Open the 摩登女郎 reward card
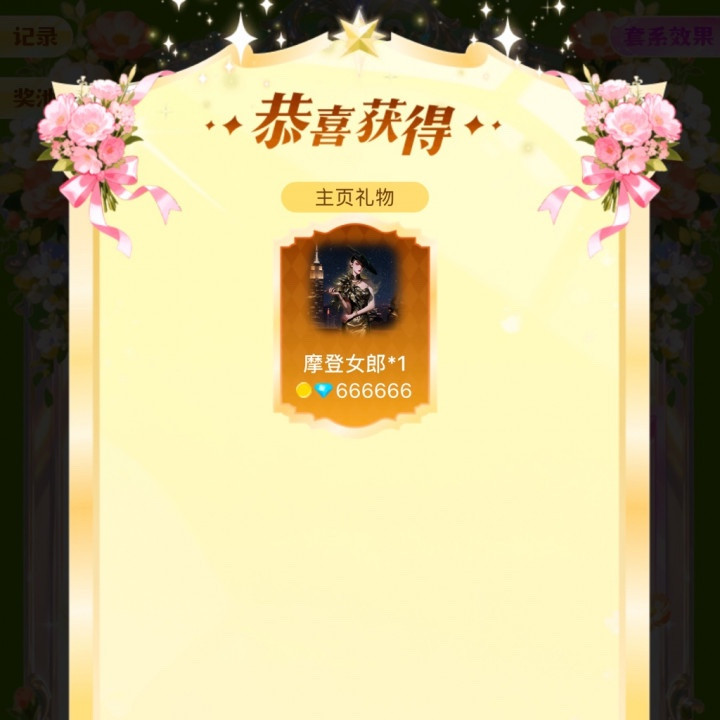The height and width of the screenshot is (720, 720). (354, 327)
